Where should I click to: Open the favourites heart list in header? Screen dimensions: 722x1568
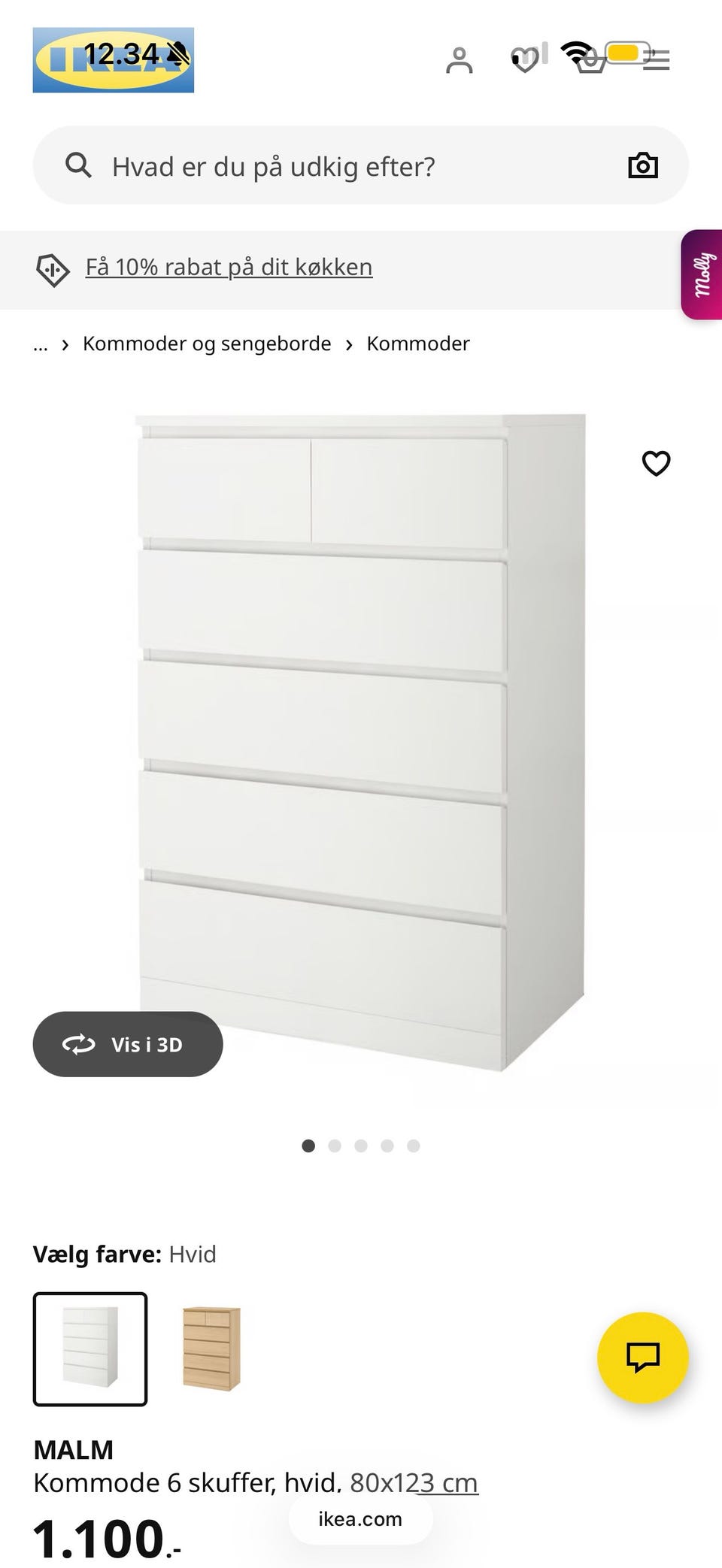[524, 61]
